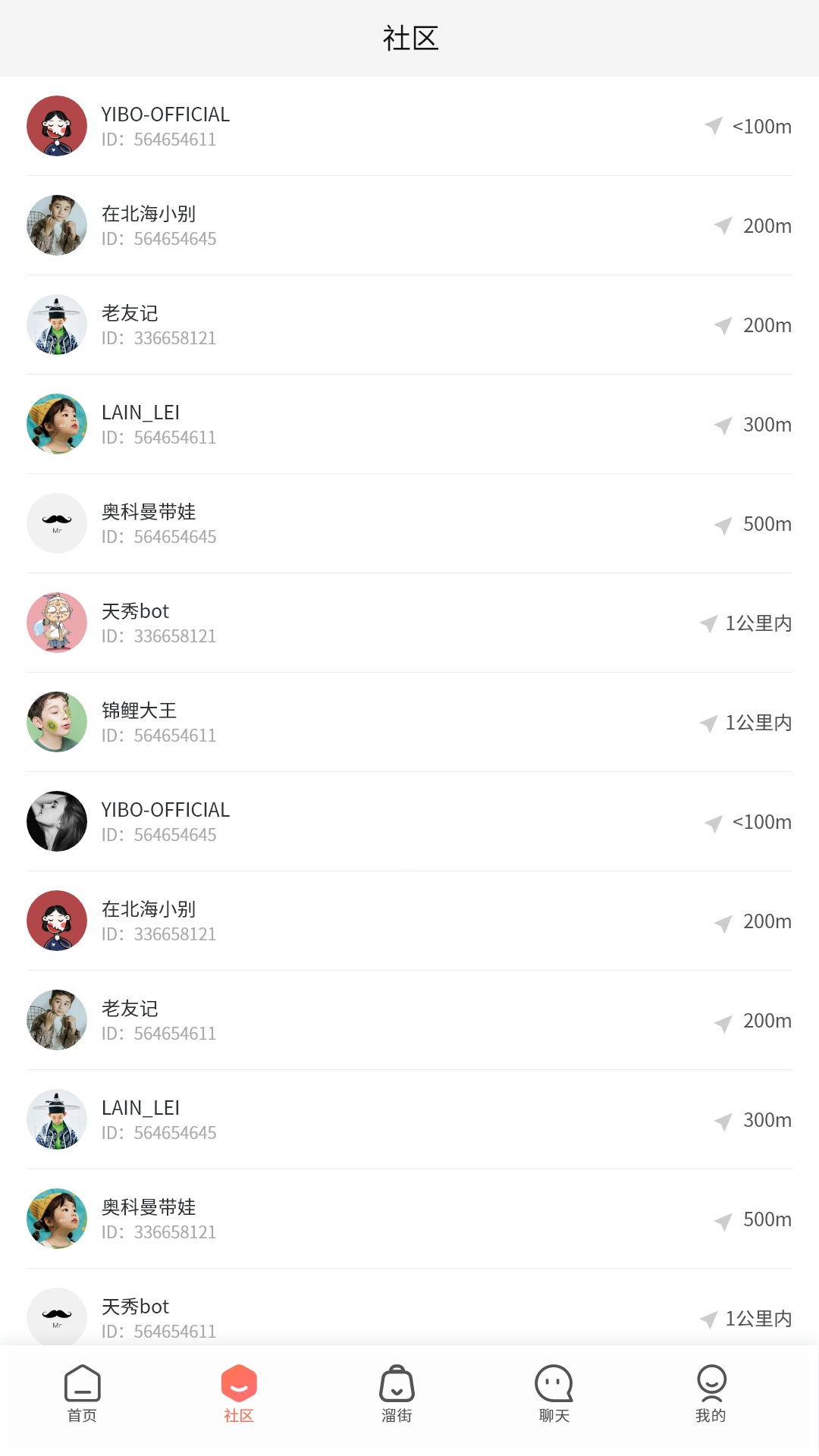Open 天秀bot with ID 336658121
The image size is (819, 1456).
pos(409,623)
